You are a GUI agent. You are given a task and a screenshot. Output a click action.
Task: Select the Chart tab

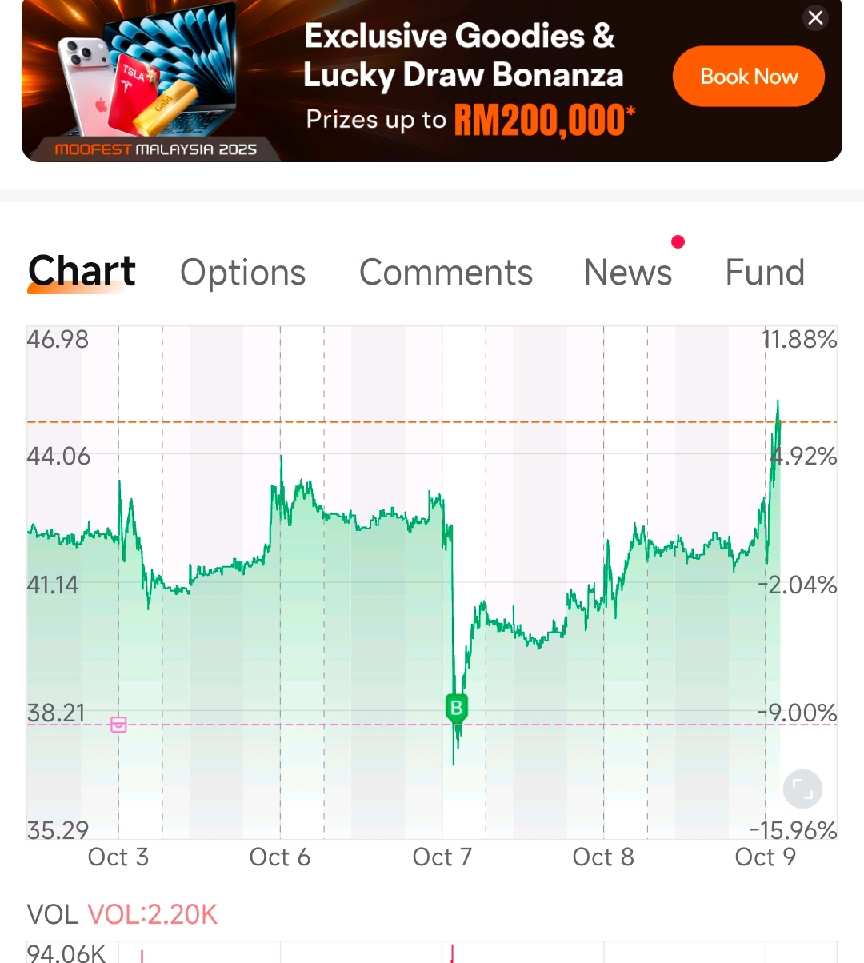[x=82, y=272]
